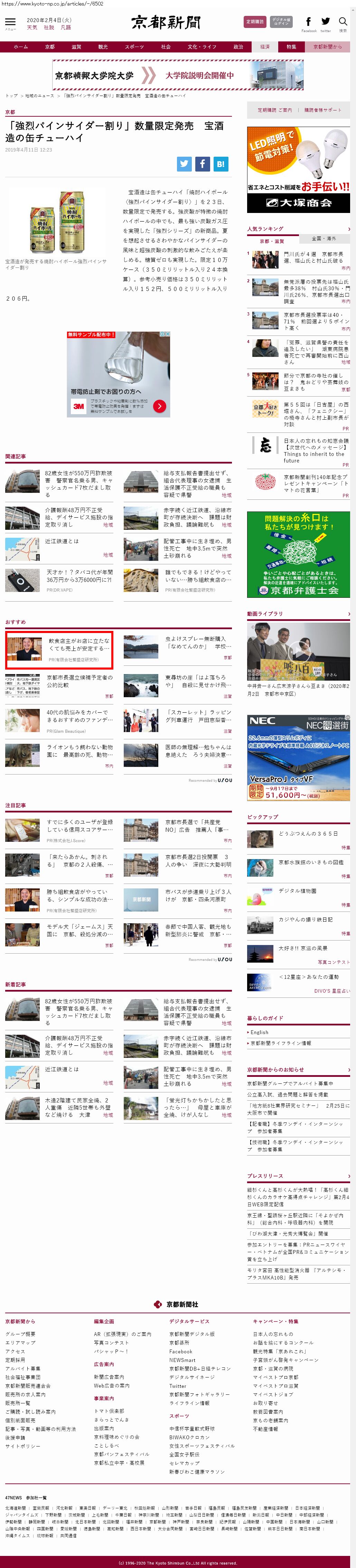Open the デジタル版ログイン login button

(281, 22)
